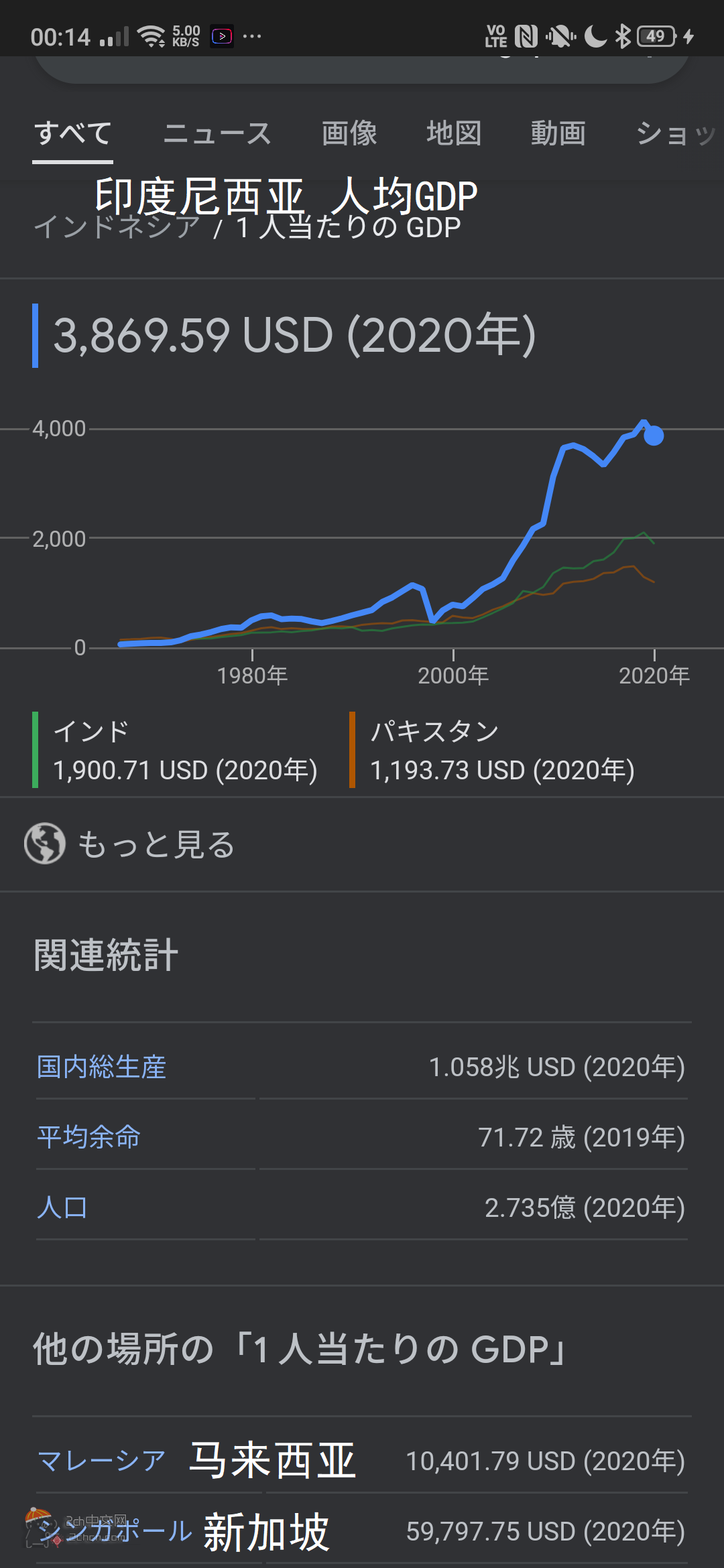The image size is (724, 1568).
Task: Open the 国内総生産 statistic link
Action: click(101, 1067)
